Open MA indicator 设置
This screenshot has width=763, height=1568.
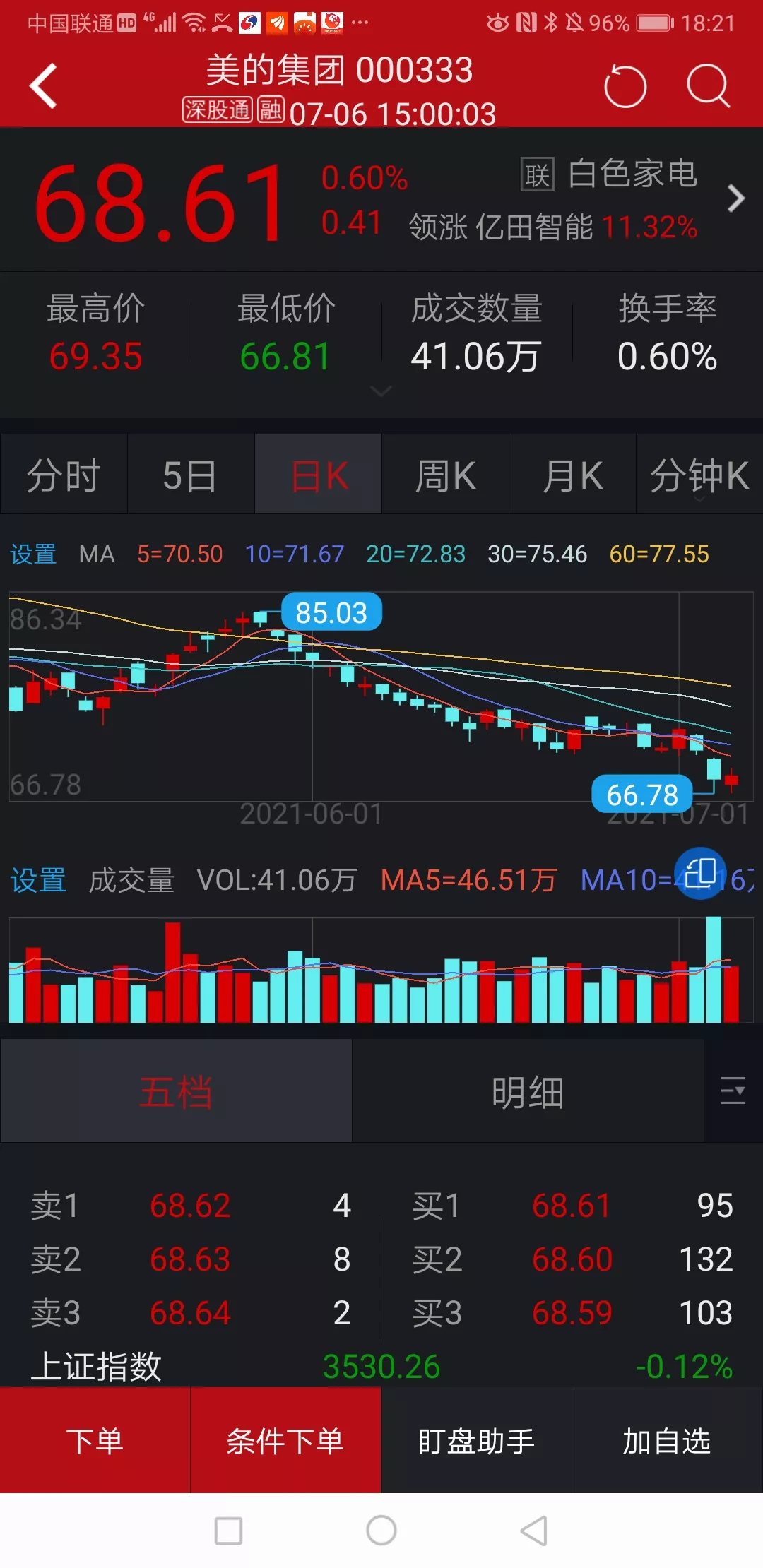click(x=33, y=554)
